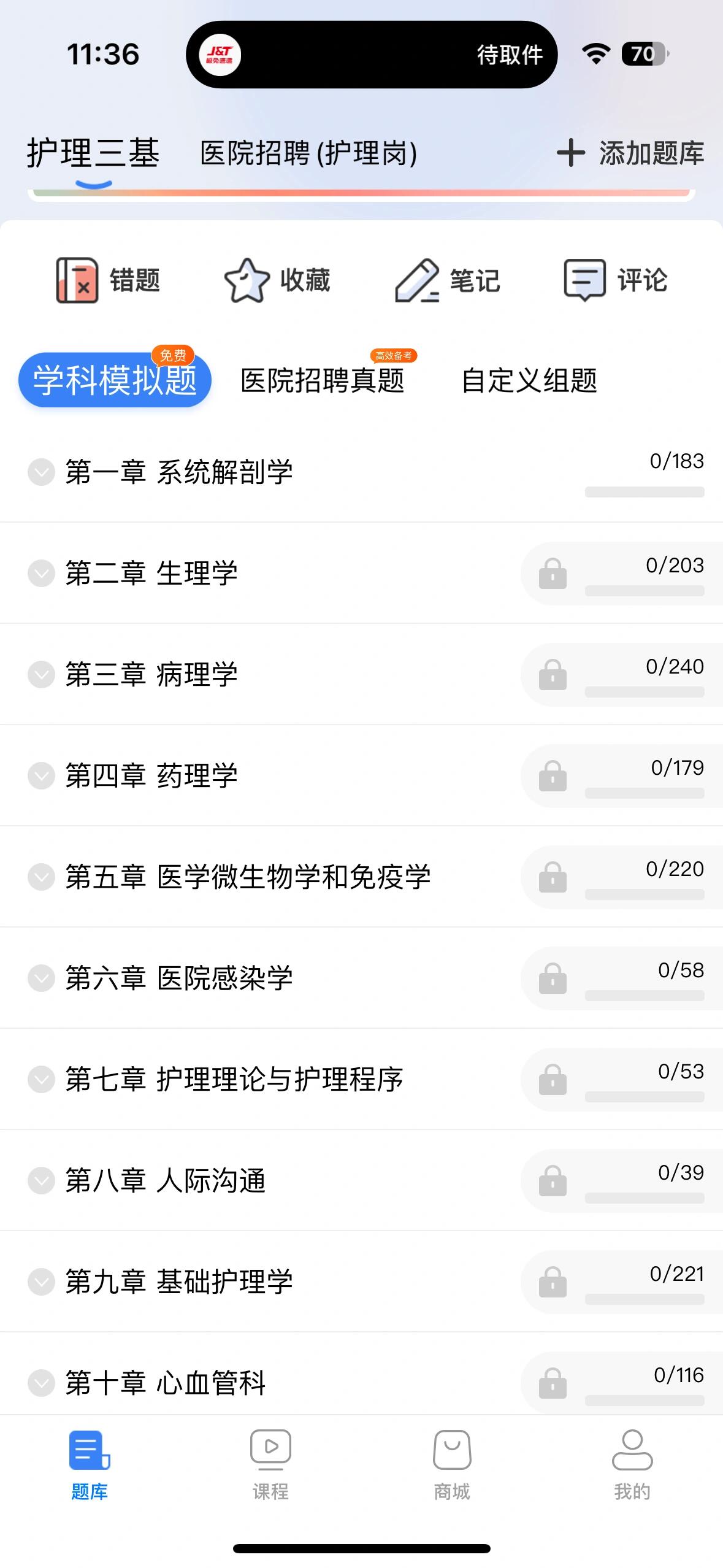Go to 课程 tab in bottom bar
The height and width of the screenshot is (1568, 723).
point(270,1465)
